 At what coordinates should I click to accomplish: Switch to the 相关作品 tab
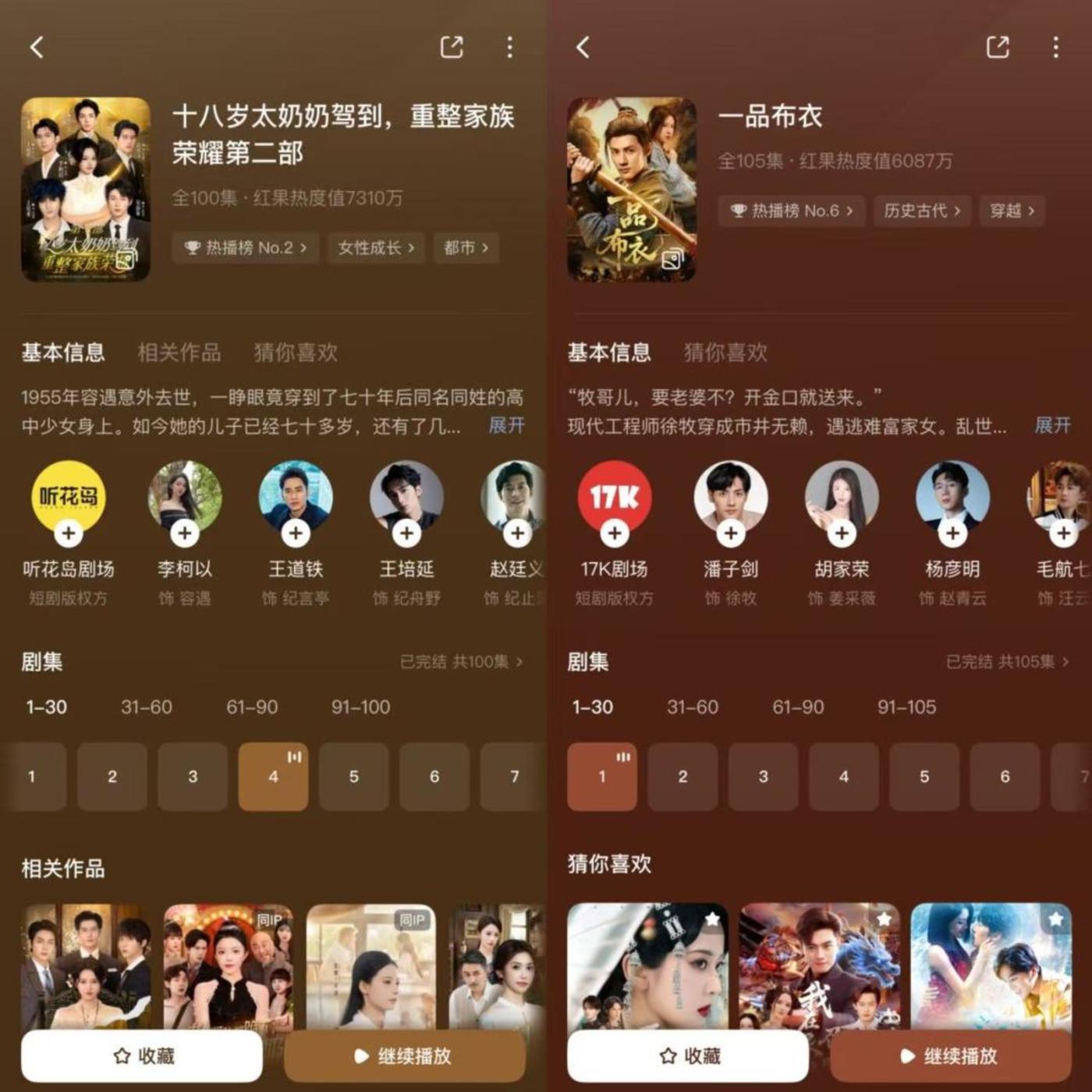tap(179, 353)
